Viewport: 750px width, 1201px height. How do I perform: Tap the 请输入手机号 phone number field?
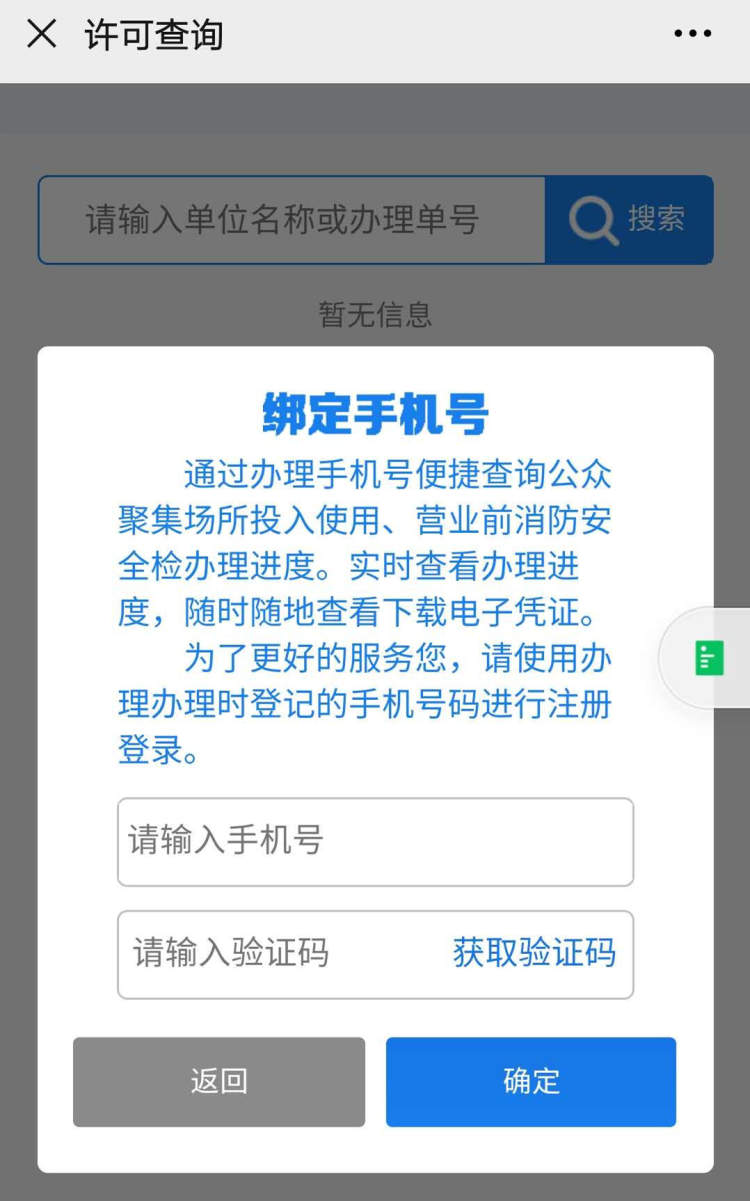[375, 842]
